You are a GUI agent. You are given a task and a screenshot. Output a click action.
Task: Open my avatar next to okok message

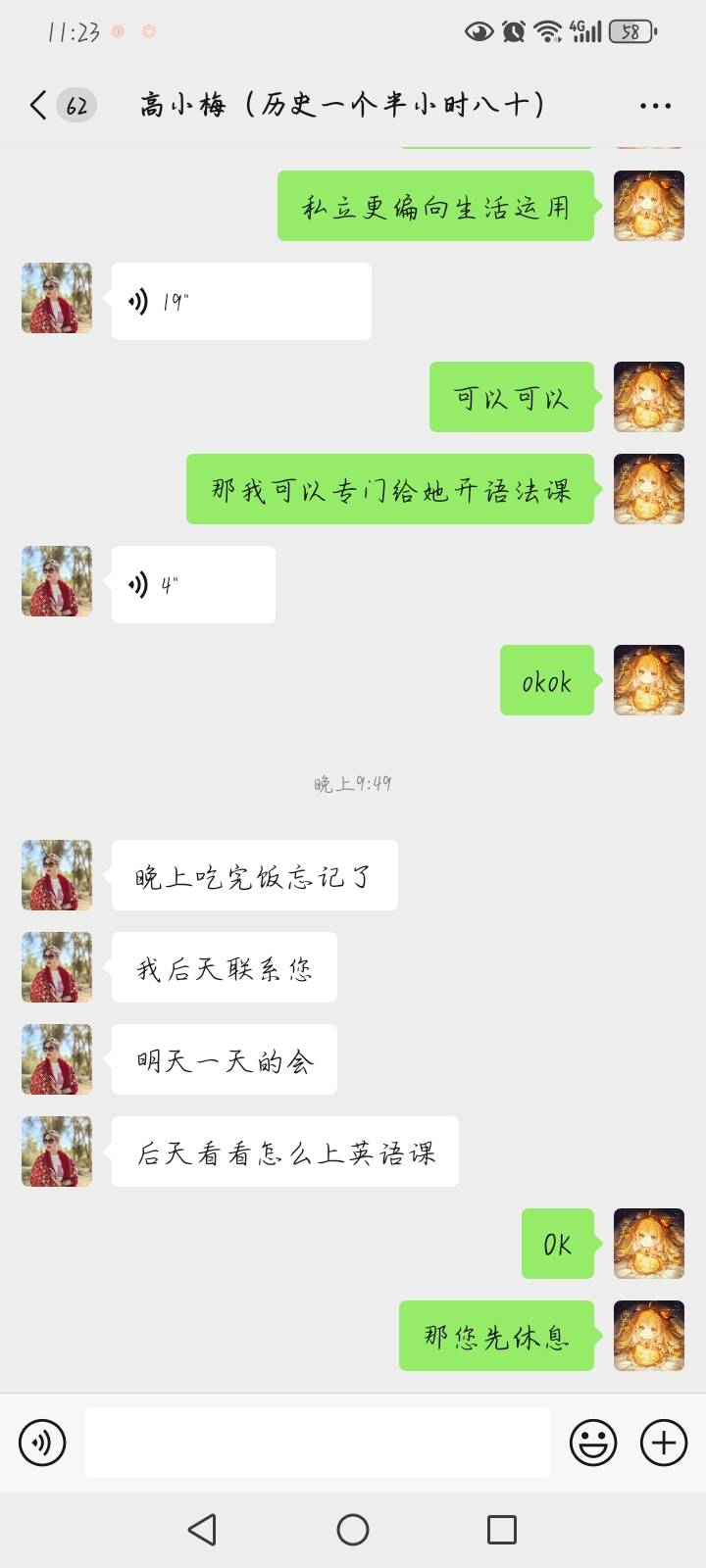point(648,680)
